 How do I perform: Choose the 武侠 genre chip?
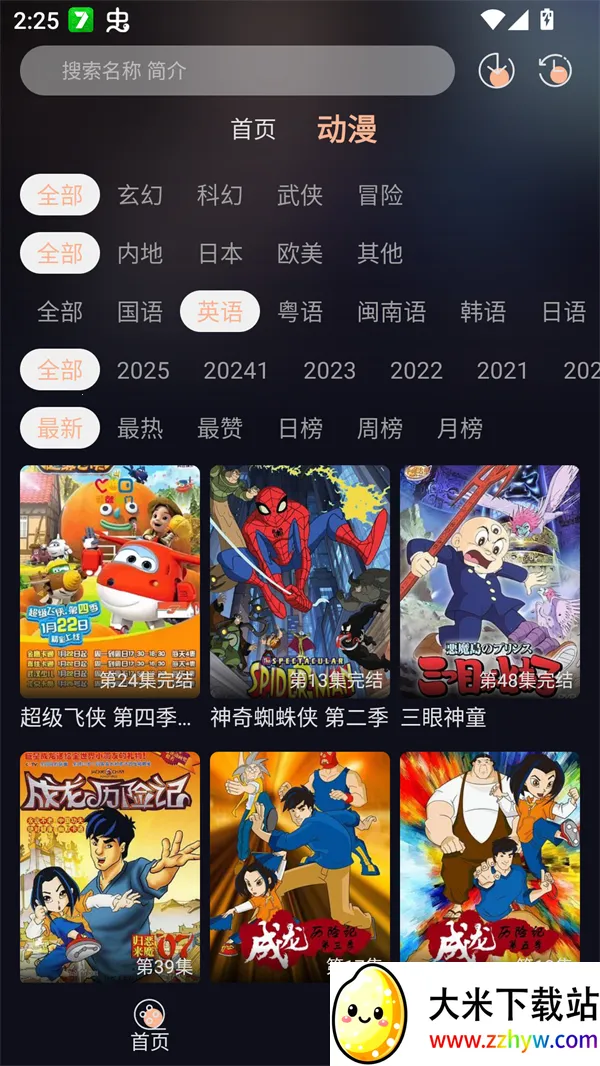coord(300,195)
